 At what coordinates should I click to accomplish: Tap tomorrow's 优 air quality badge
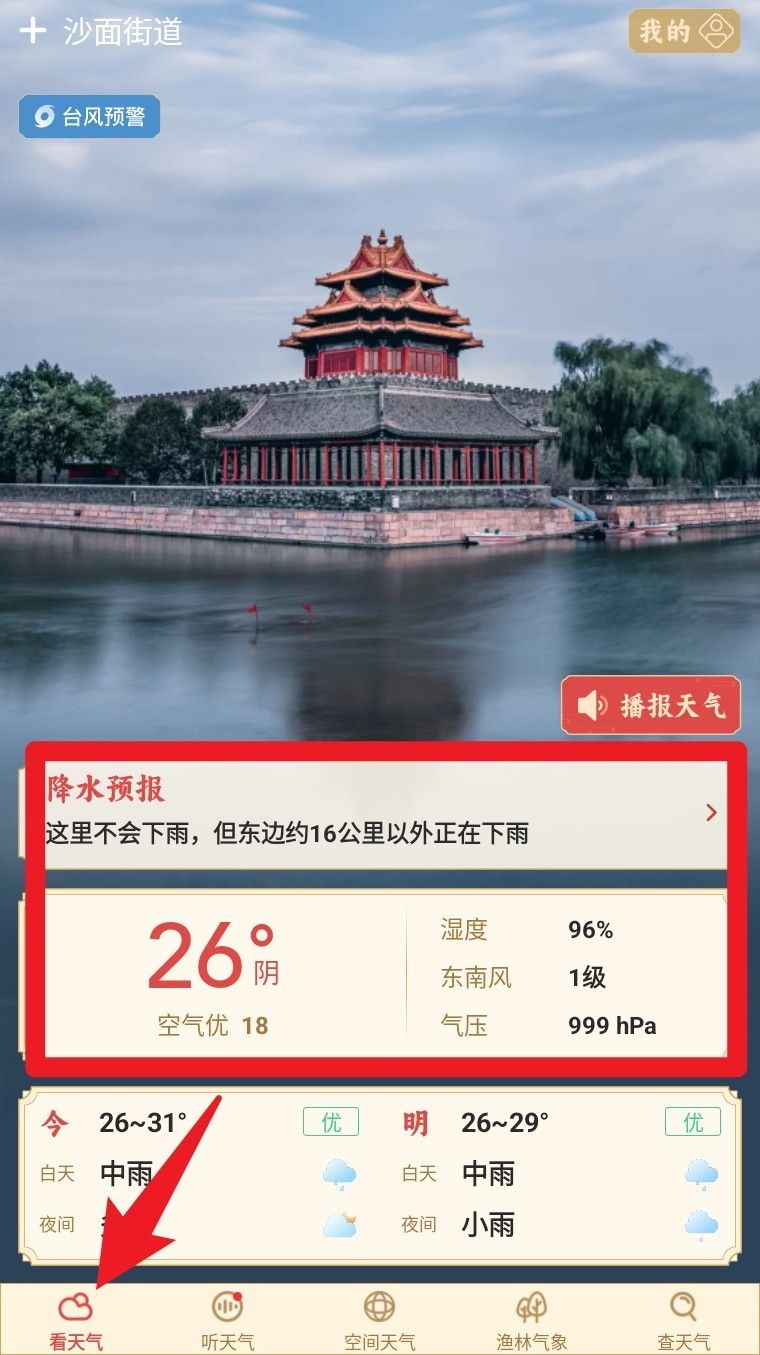coord(694,1122)
